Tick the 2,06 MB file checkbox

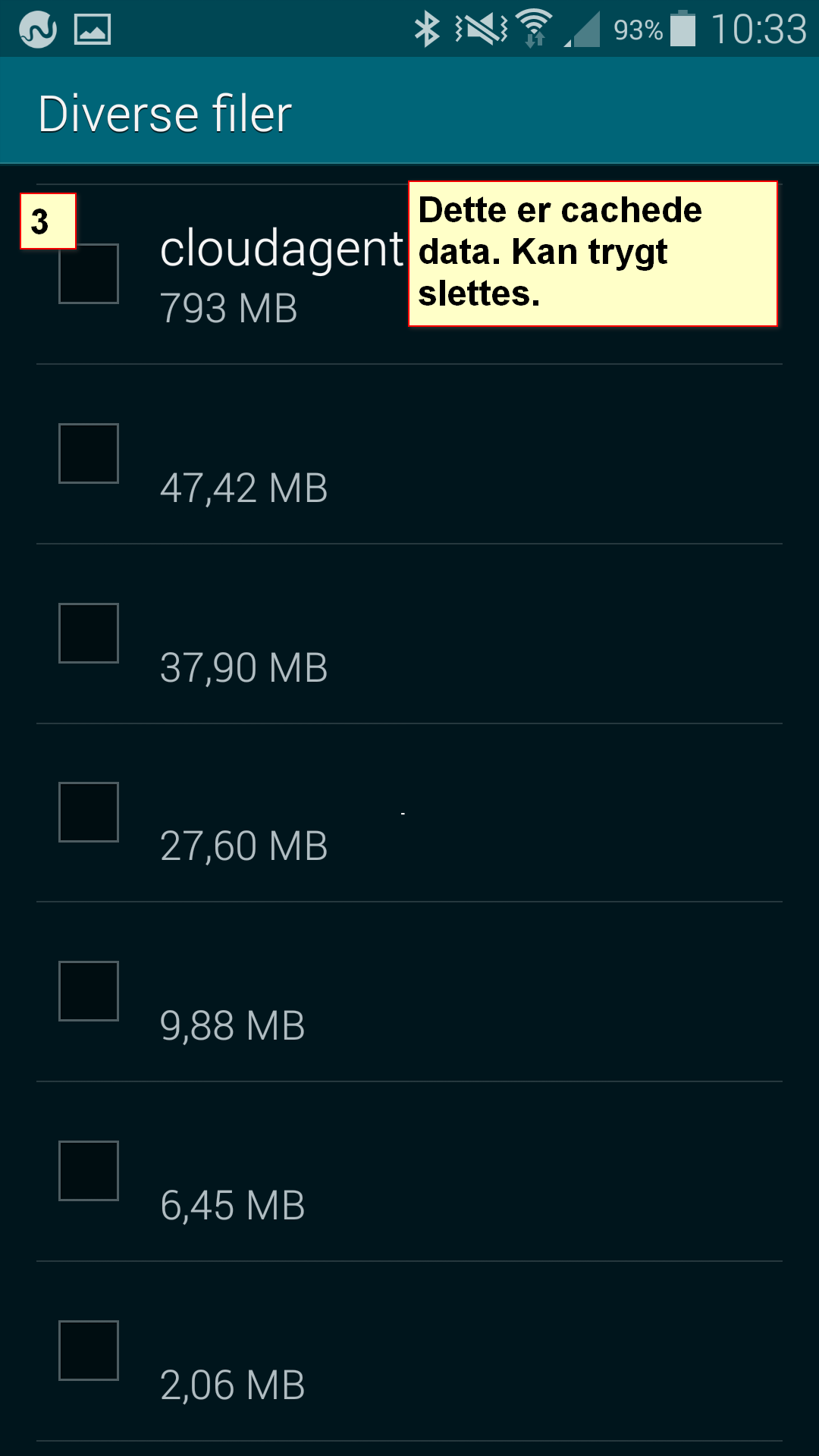(89, 1351)
